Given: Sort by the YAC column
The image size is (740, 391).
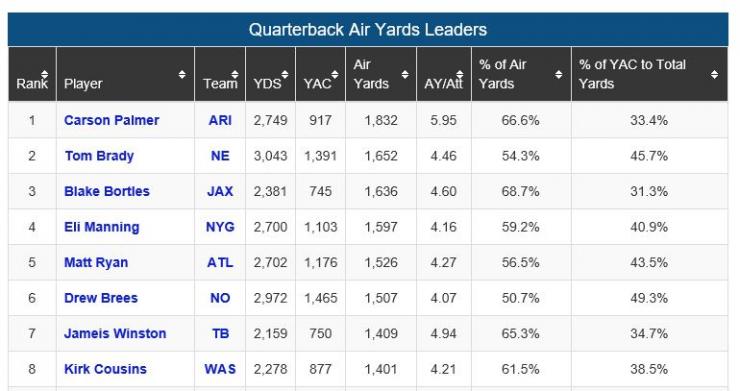Looking at the screenshot, I should coord(320,74).
